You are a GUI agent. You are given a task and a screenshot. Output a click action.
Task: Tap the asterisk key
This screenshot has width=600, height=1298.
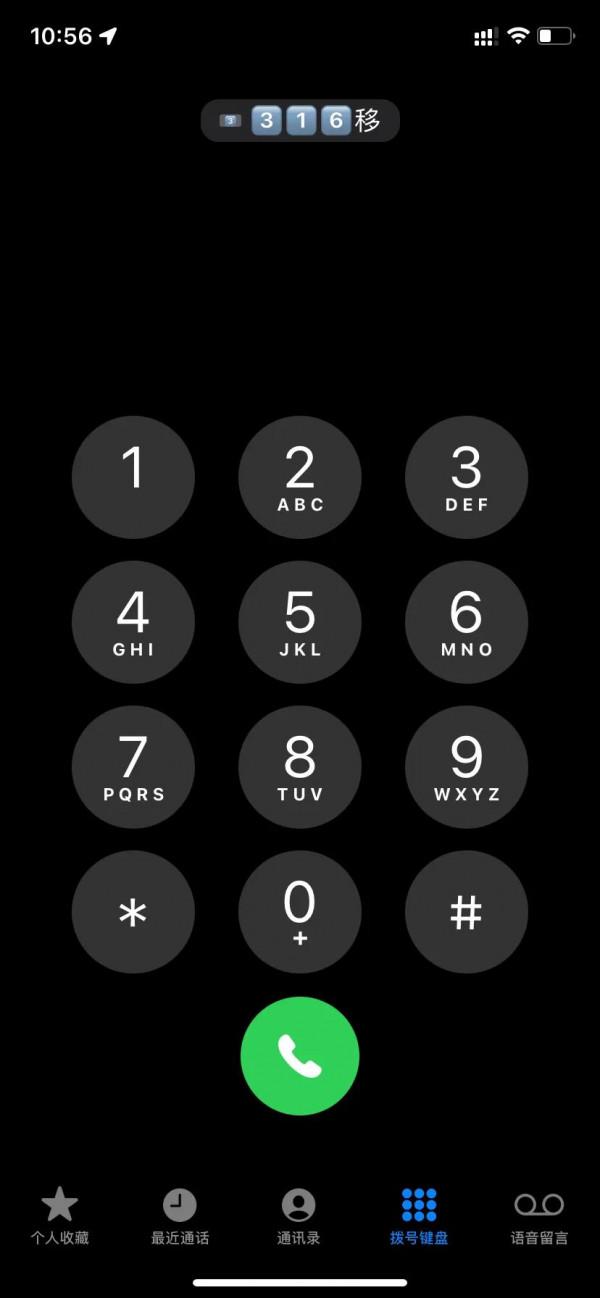point(133,912)
